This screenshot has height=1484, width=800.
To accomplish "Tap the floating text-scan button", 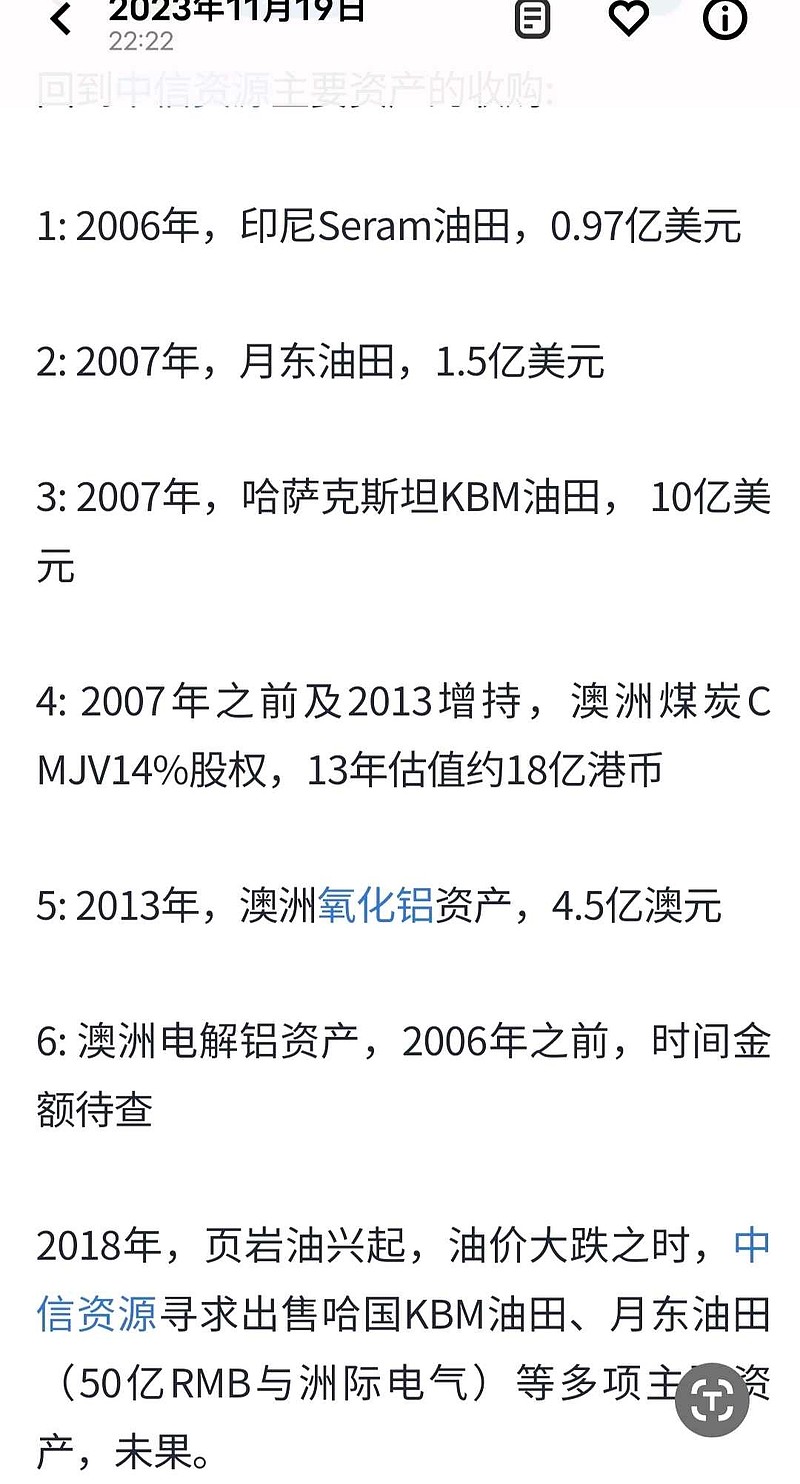I will click(x=712, y=1401).
